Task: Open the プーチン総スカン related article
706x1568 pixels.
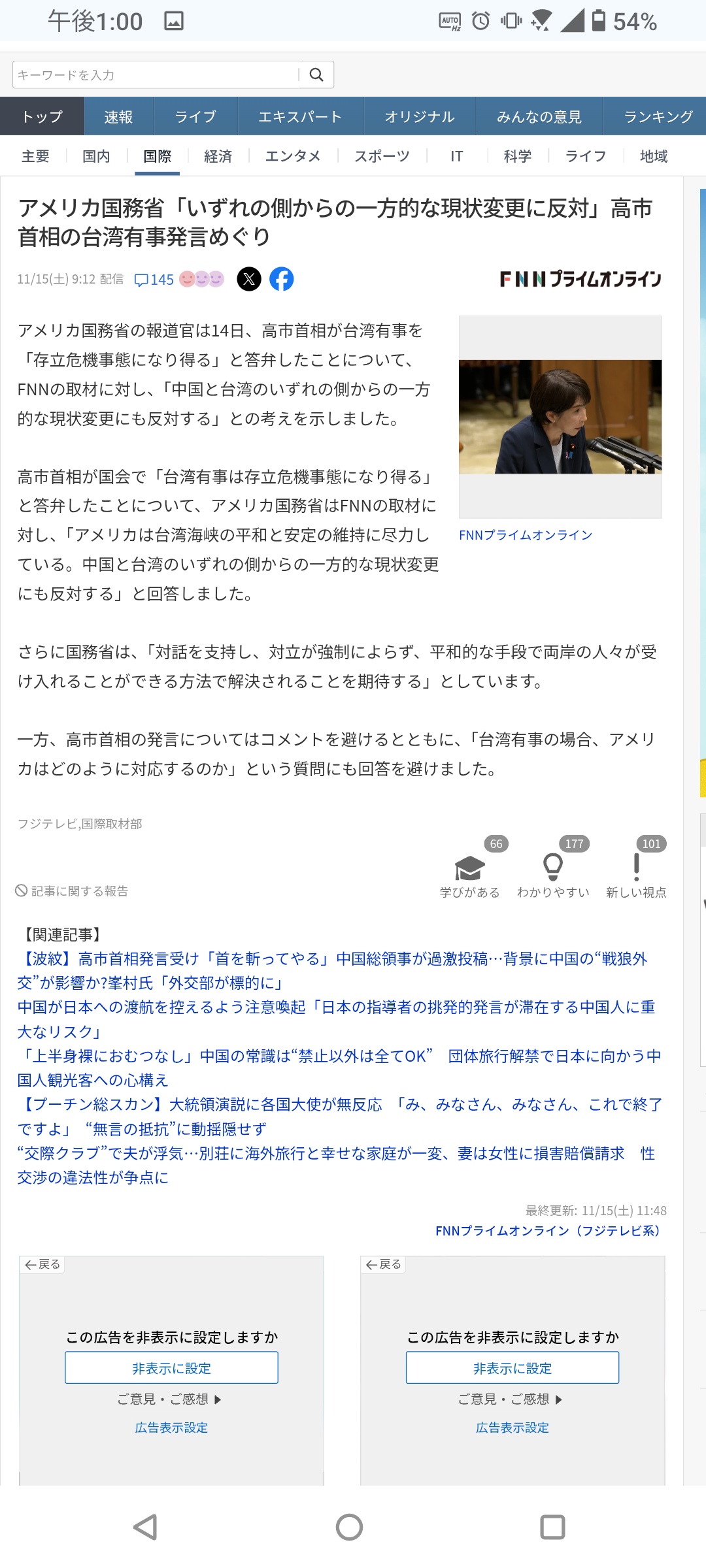Action: point(339,1117)
